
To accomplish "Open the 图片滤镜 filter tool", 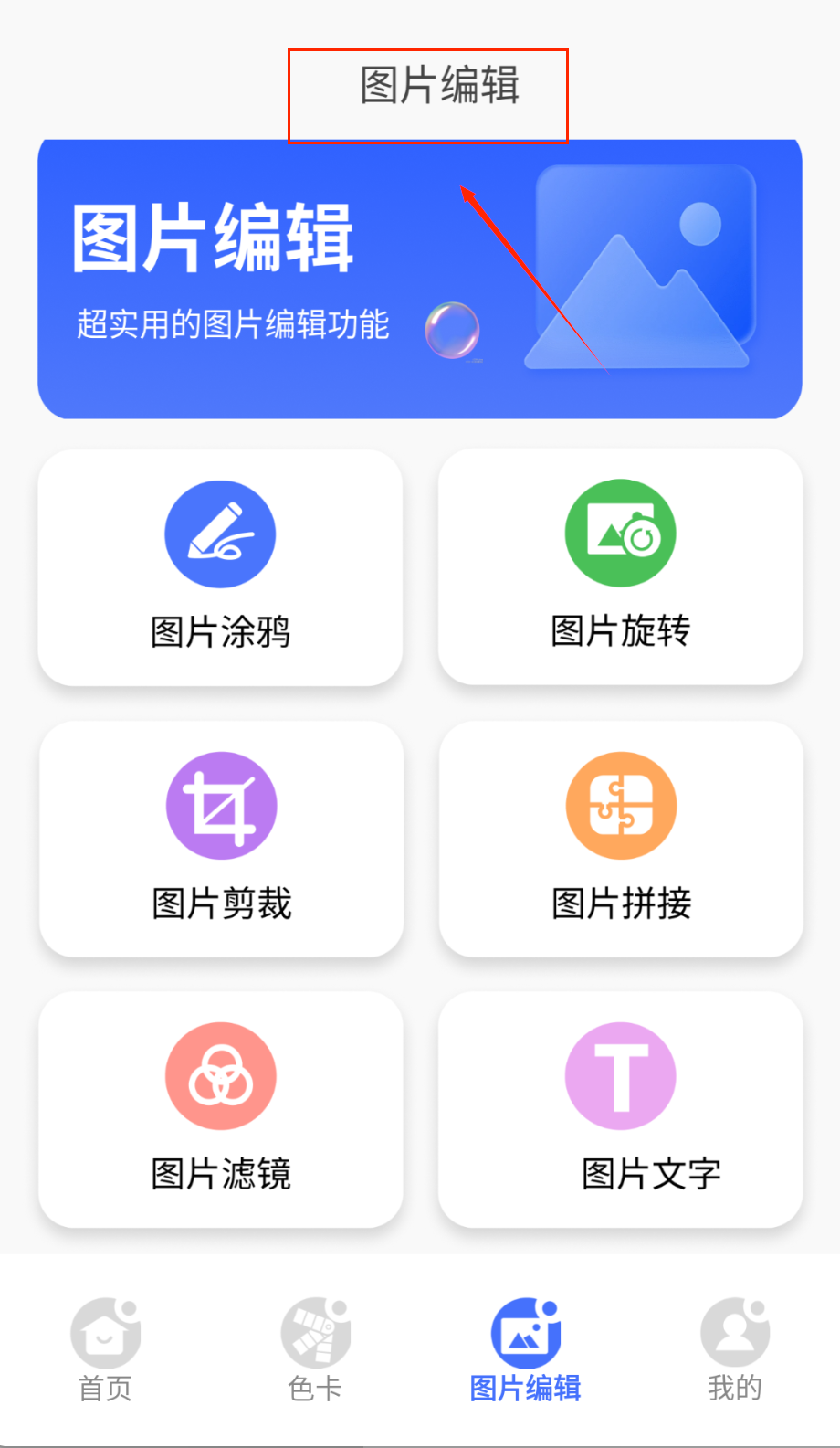I will pyautogui.click(x=220, y=1109).
